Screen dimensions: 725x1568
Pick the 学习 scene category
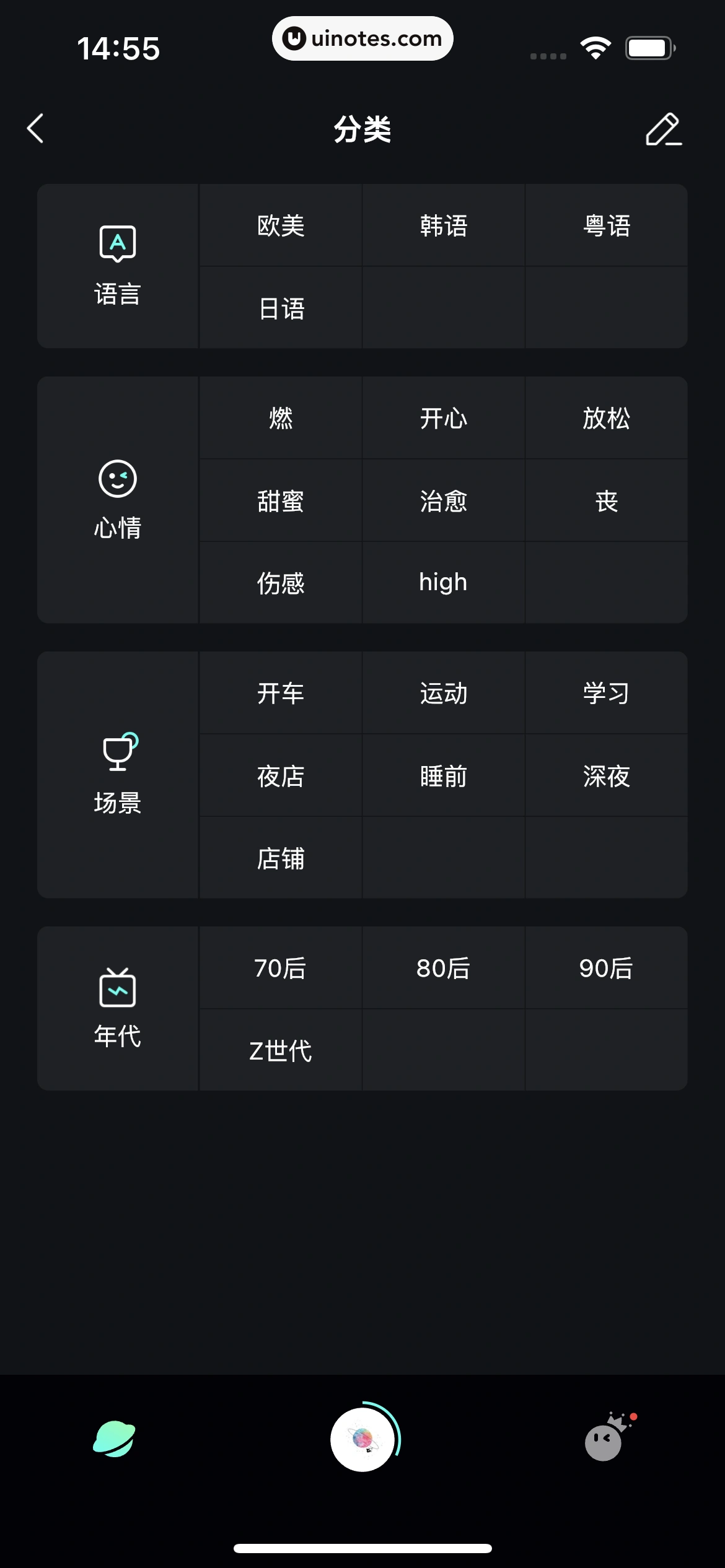coord(607,694)
